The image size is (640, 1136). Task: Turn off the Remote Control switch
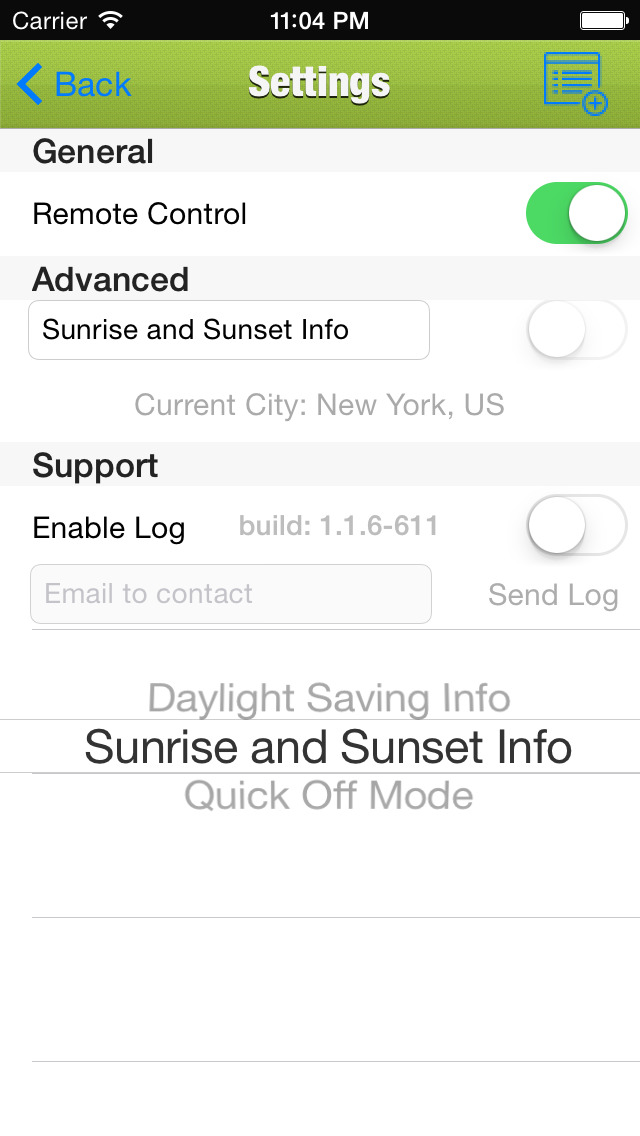point(576,213)
